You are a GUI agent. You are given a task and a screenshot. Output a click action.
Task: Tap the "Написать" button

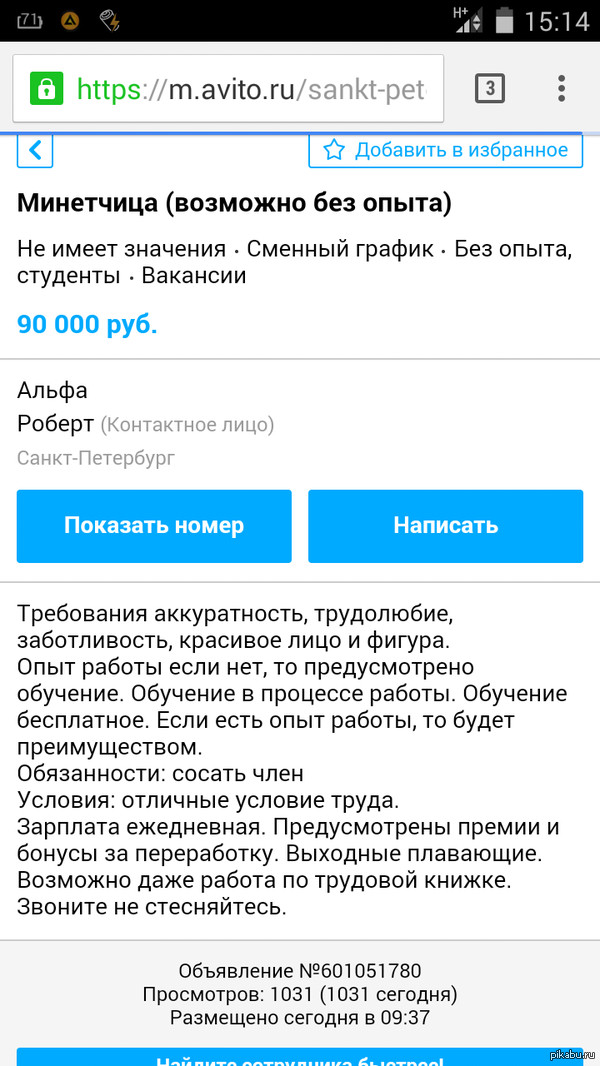click(x=445, y=526)
